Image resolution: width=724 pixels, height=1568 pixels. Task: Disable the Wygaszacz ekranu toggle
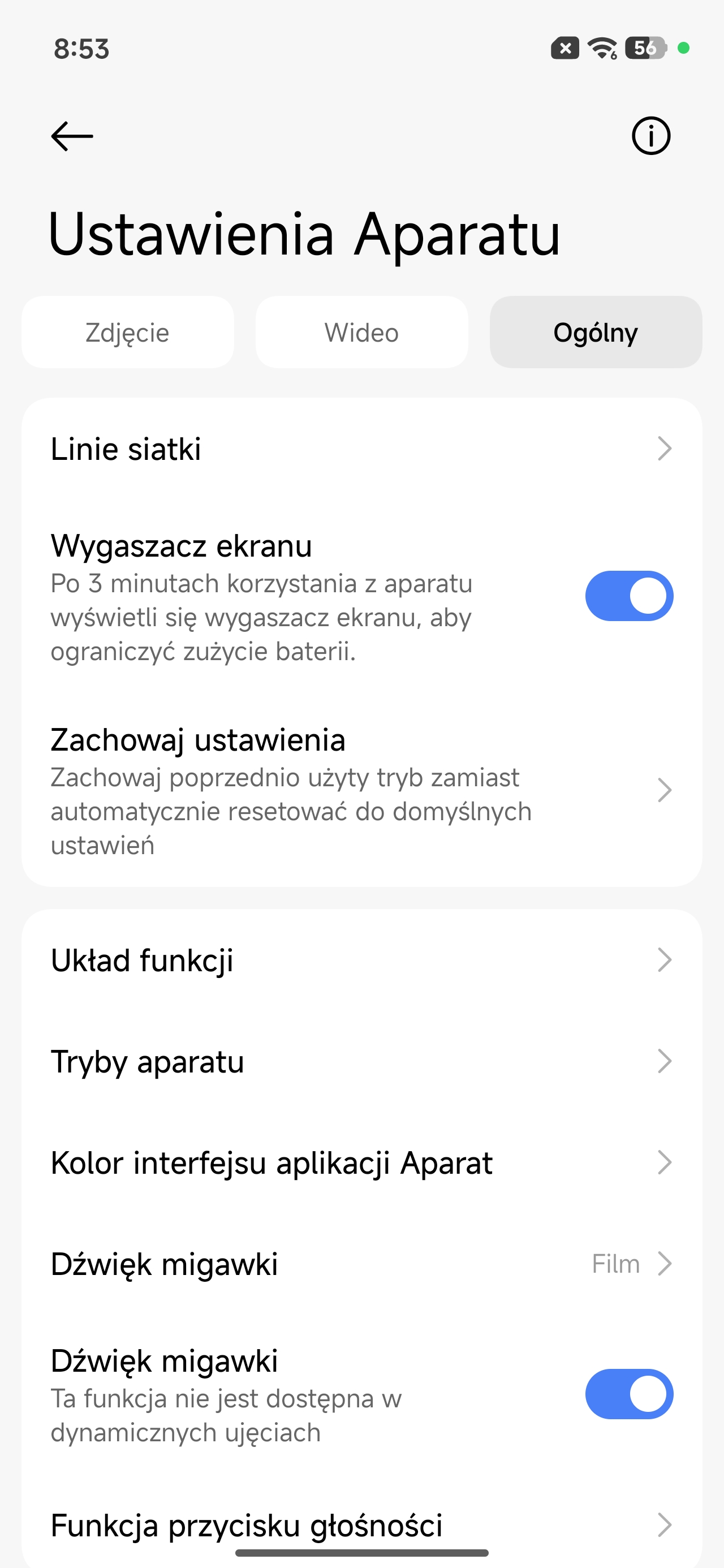click(628, 596)
